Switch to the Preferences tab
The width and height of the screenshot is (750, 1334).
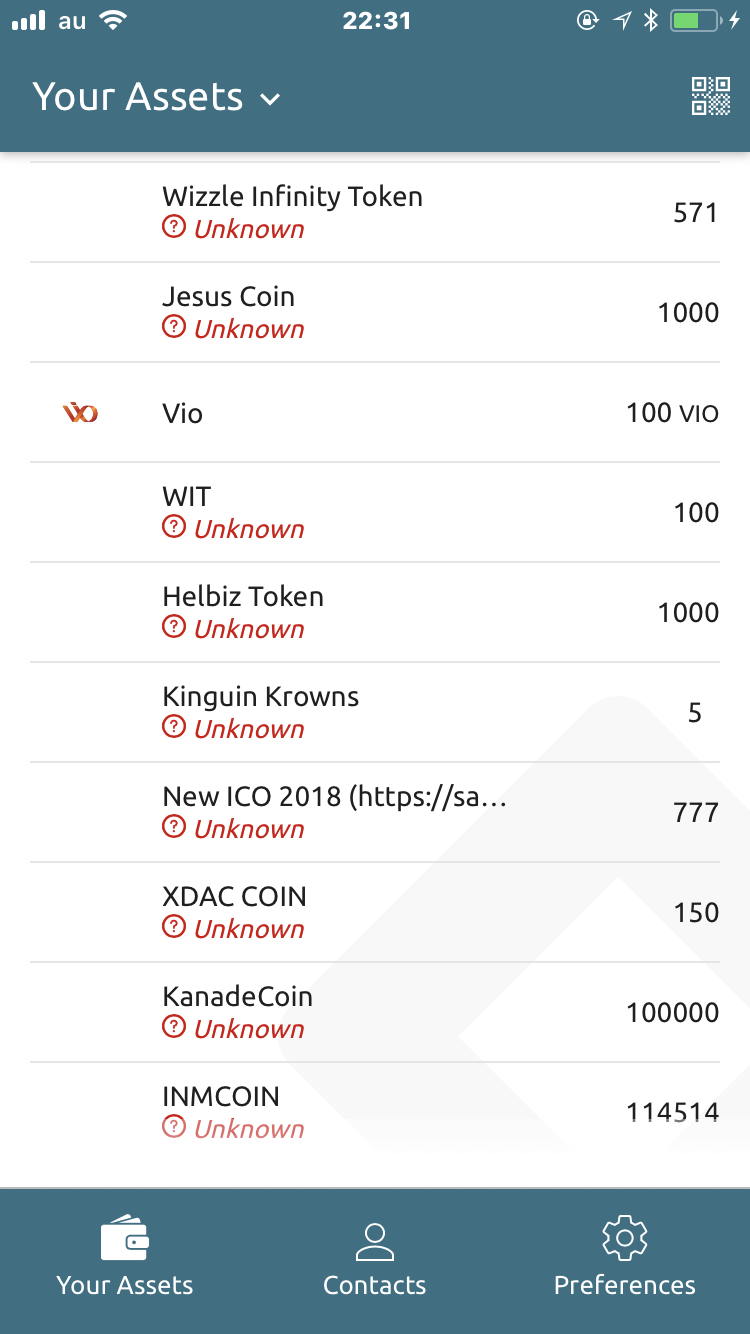pos(624,1260)
